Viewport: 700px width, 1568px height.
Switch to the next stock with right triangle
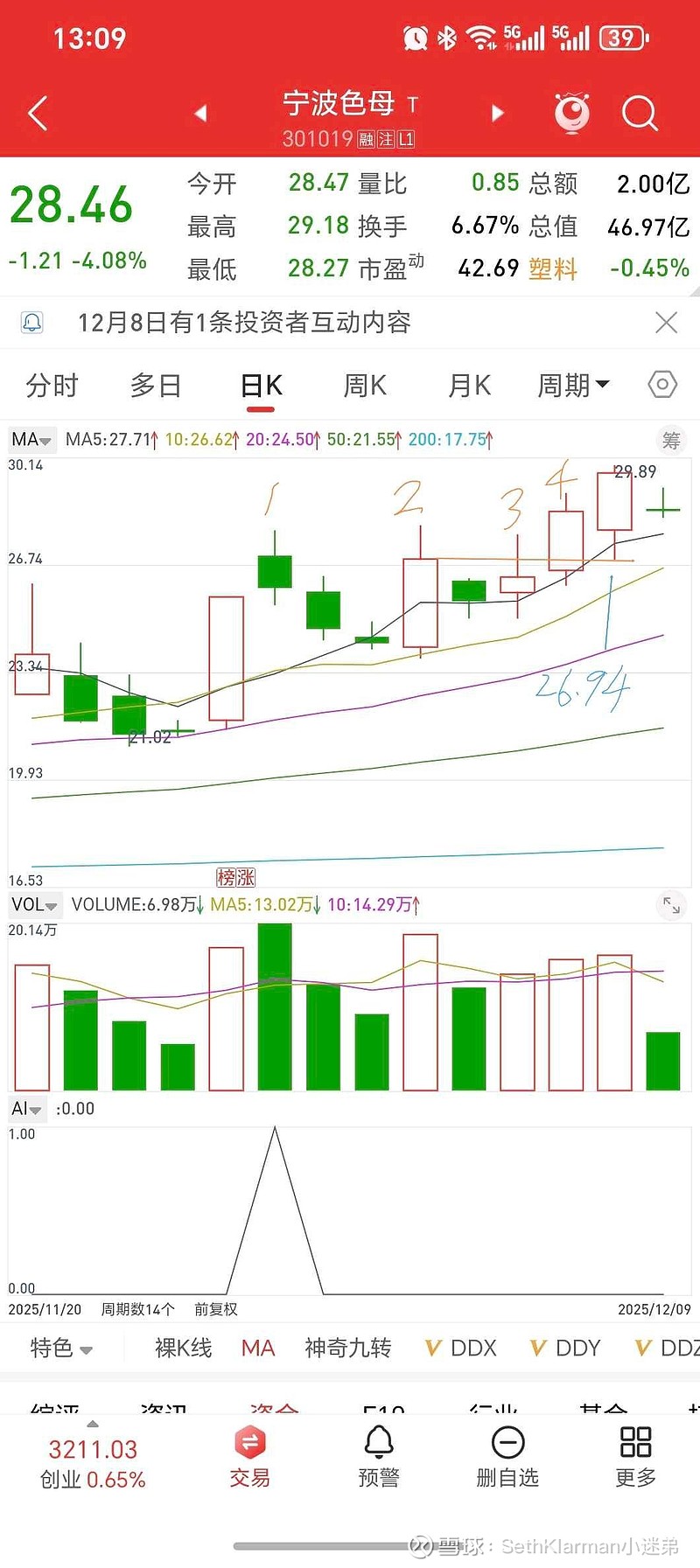coord(498,113)
